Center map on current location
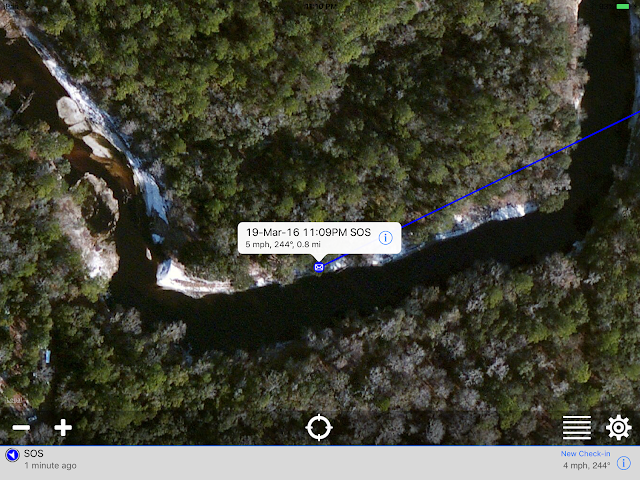Image resolution: width=640 pixels, height=480 pixels. [x=319, y=428]
